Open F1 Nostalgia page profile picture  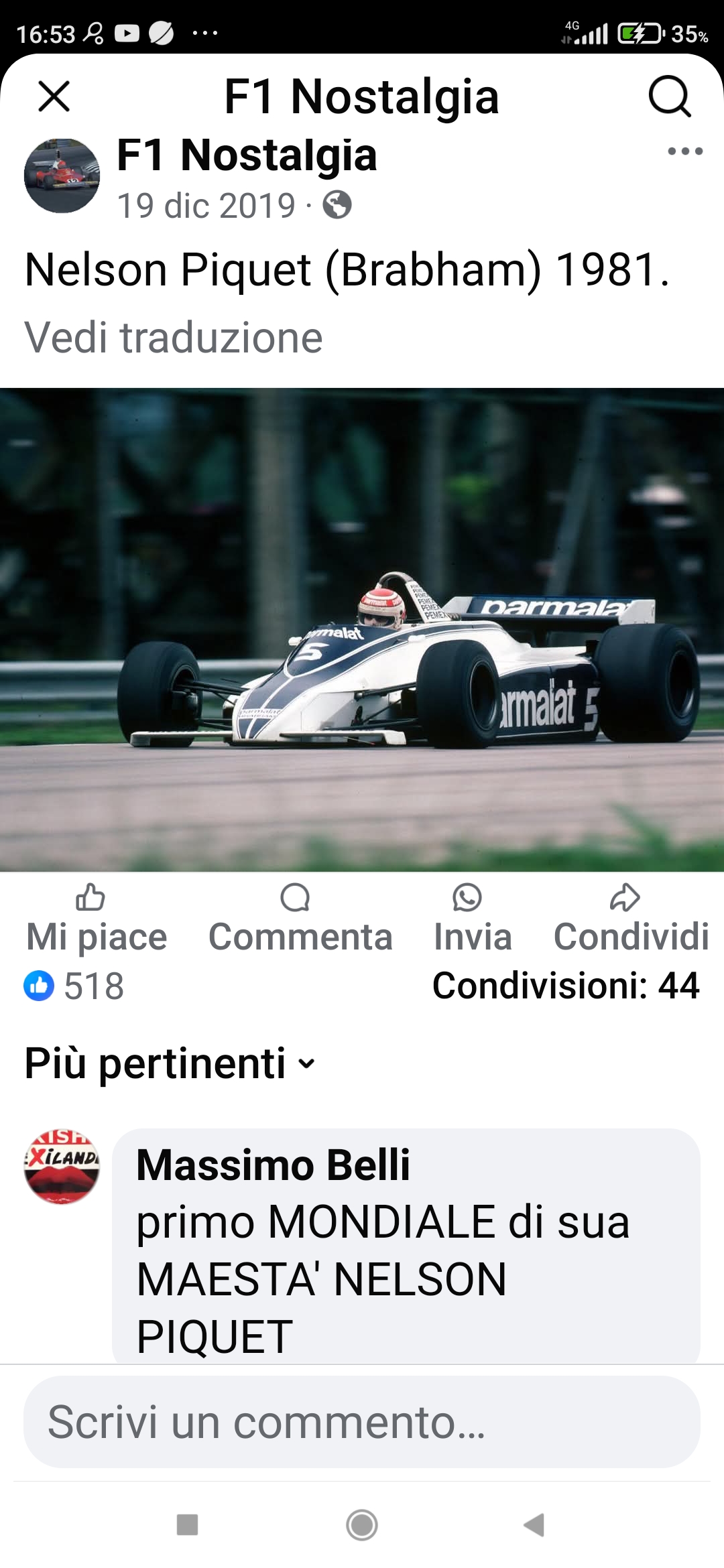[x=62, y=176]
